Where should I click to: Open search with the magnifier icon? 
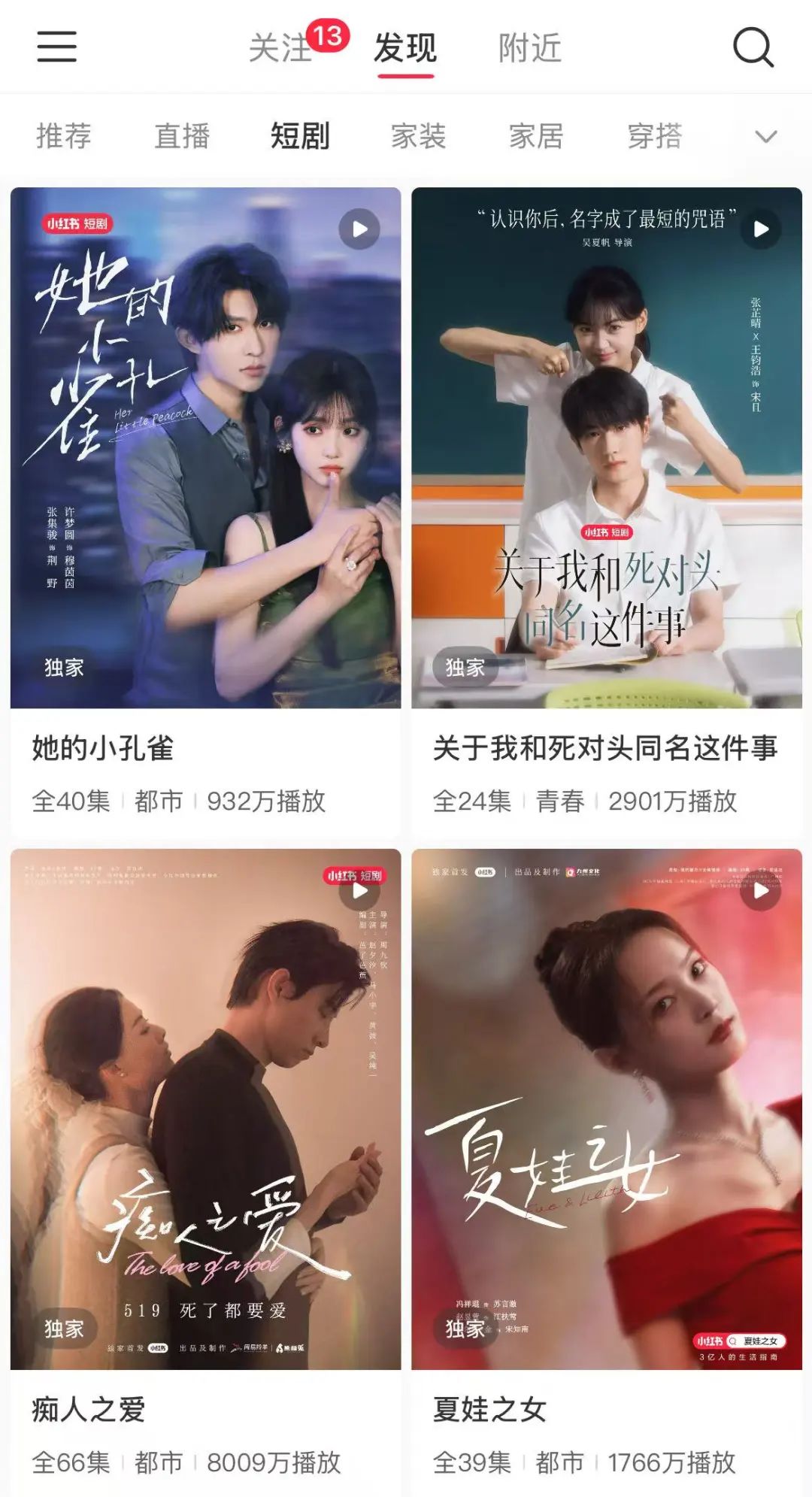[753, 47]
